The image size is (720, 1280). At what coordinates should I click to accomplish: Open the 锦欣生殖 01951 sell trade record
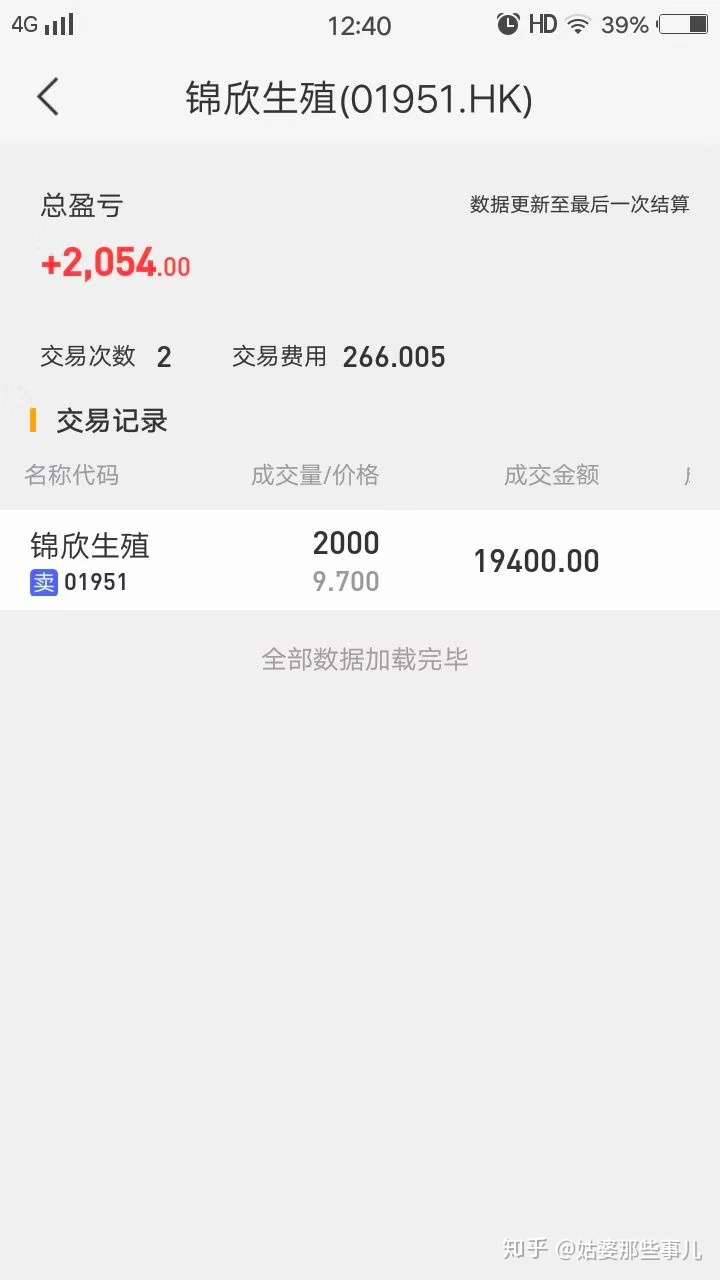click(360, 561)
